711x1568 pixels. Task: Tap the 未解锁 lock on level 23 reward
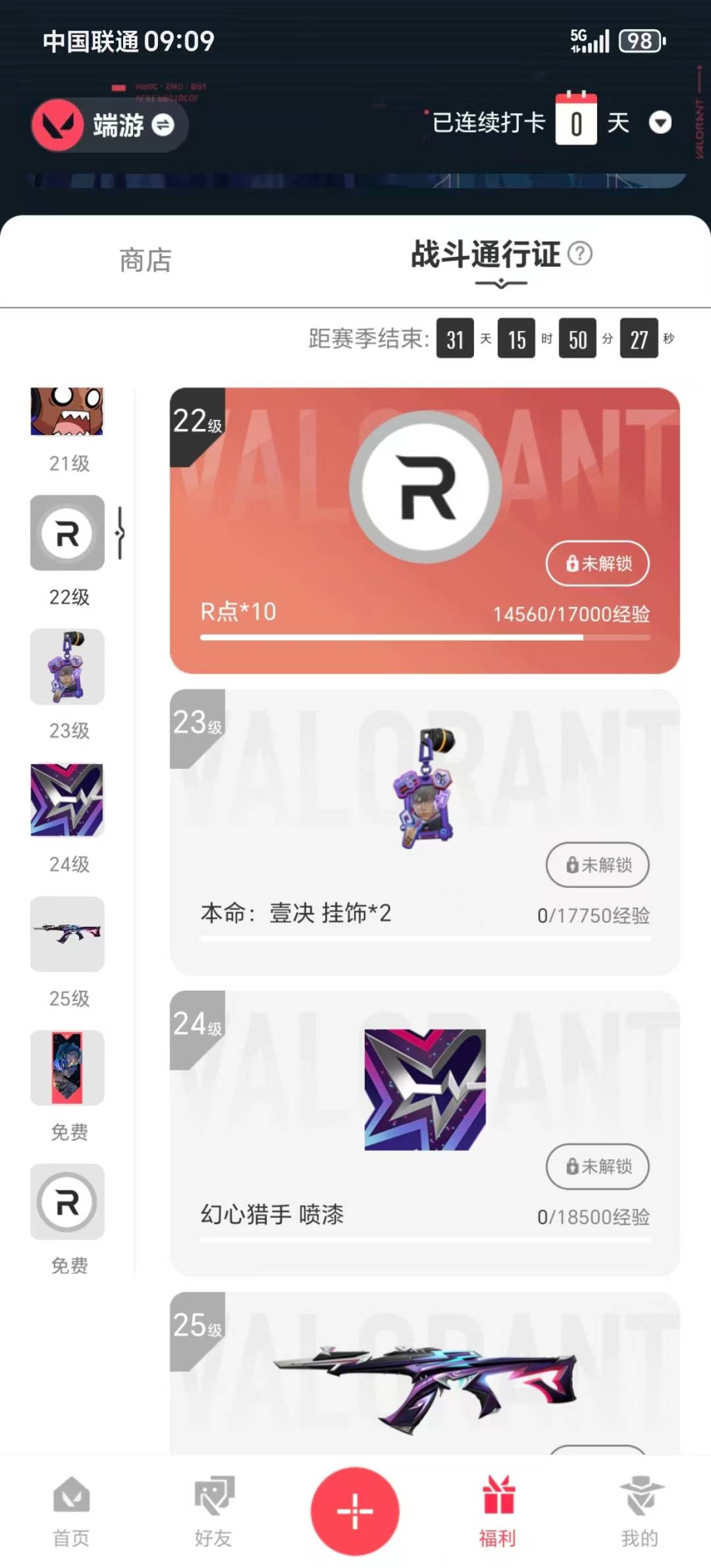tap(596, 866)
